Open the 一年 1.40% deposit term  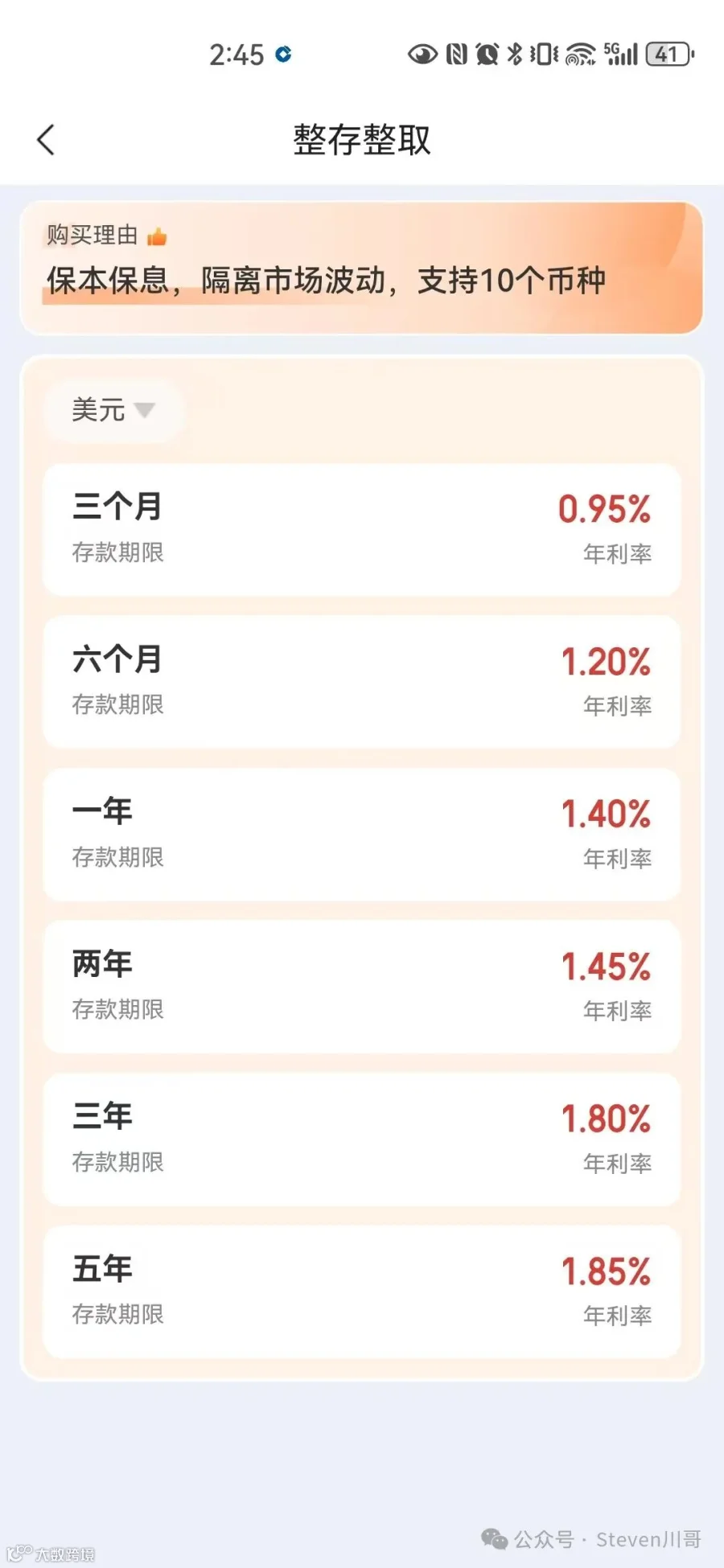pyautogui.click(x=361, y=834)
